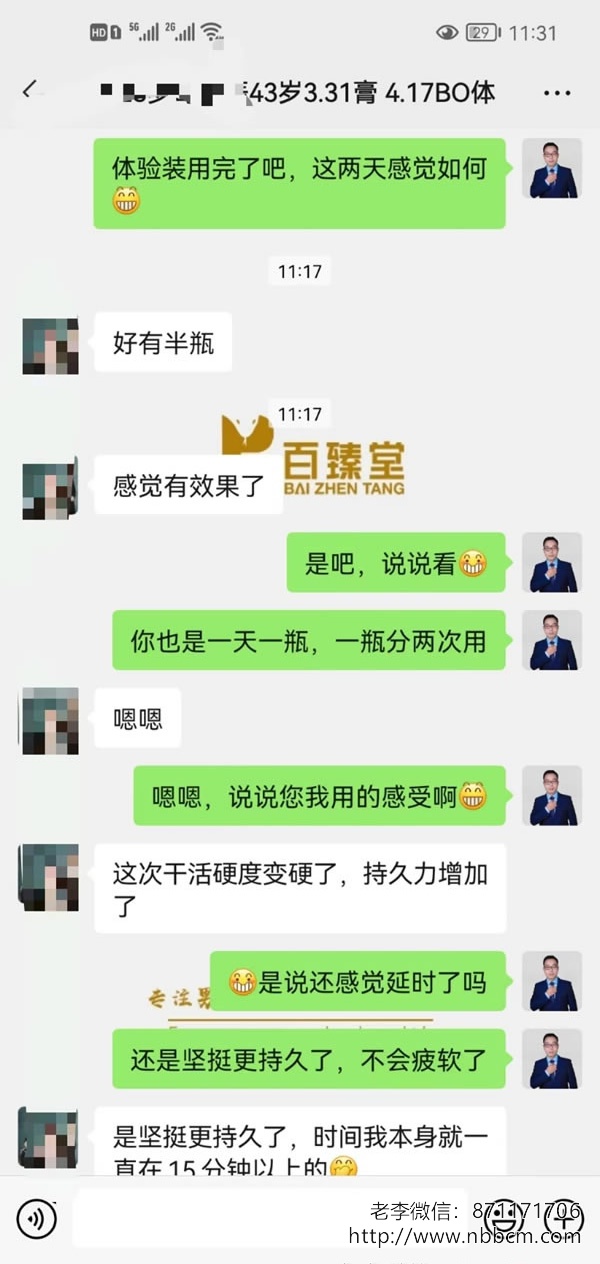Open the chat info overflow menu
Image resolution: width=600 pixels, height=1264 pixels.
(556, 93)
